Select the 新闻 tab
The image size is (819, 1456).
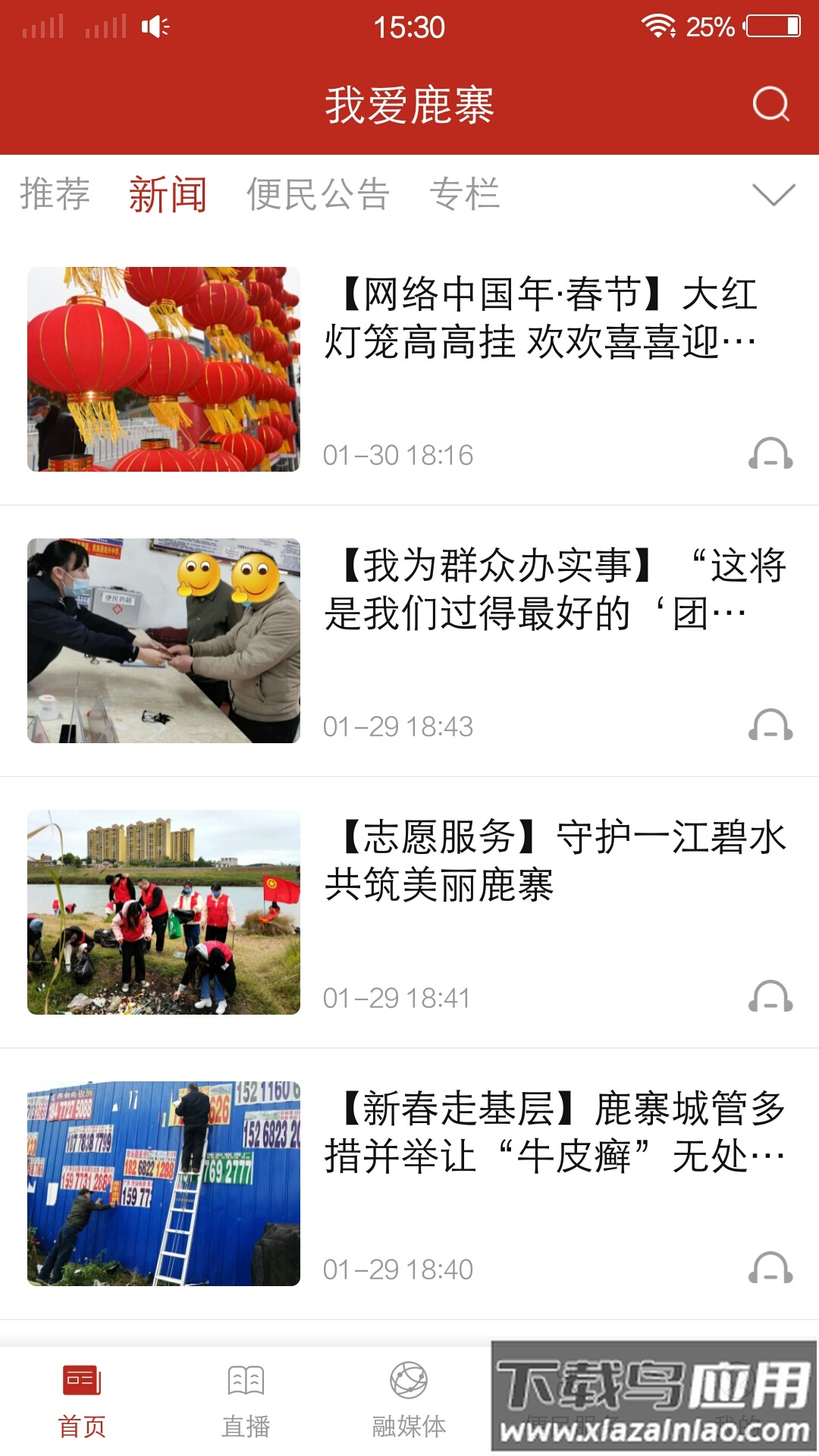168,194
